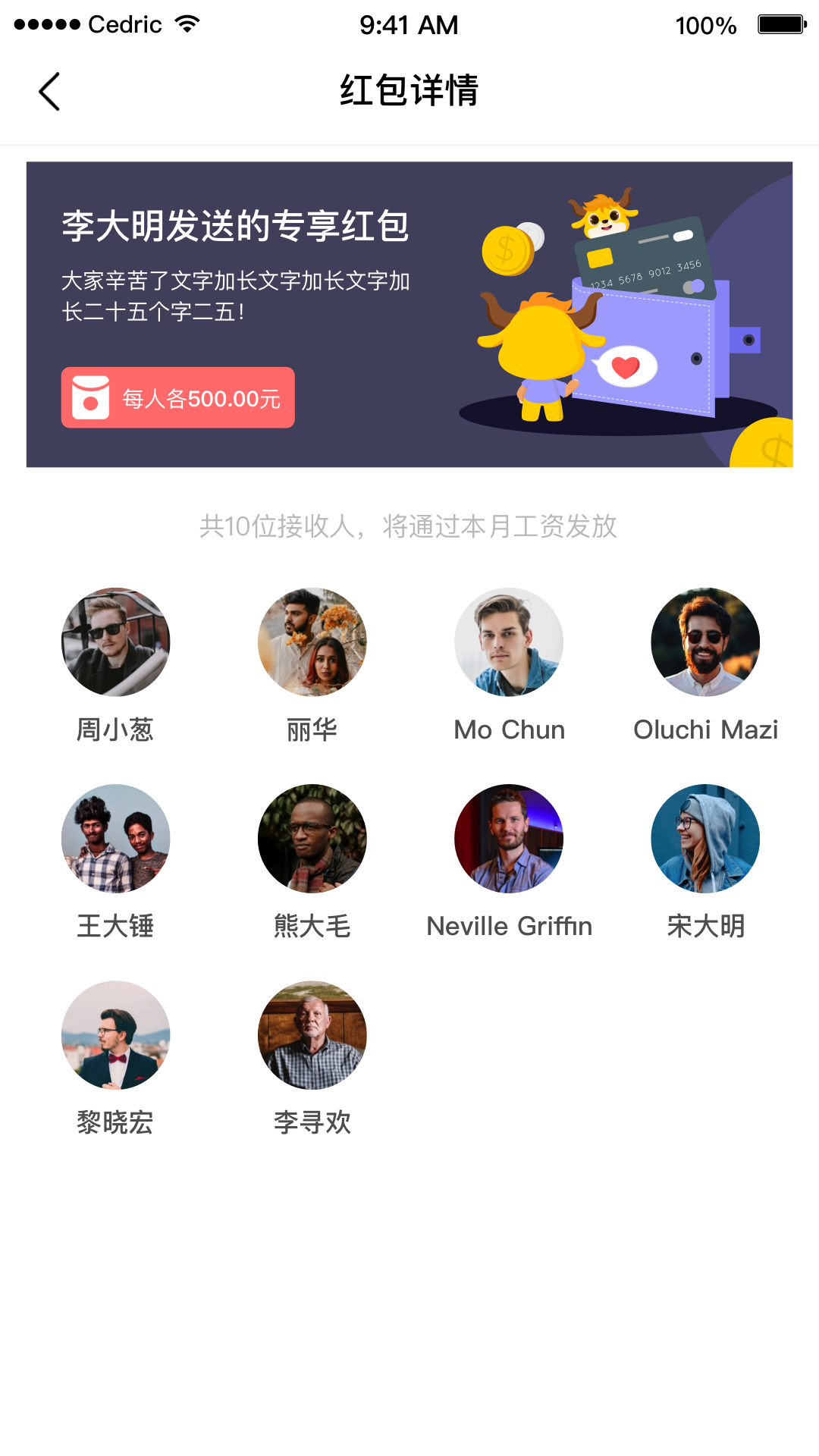
Task: Tap 宋大明's name label
Action: 705,925
